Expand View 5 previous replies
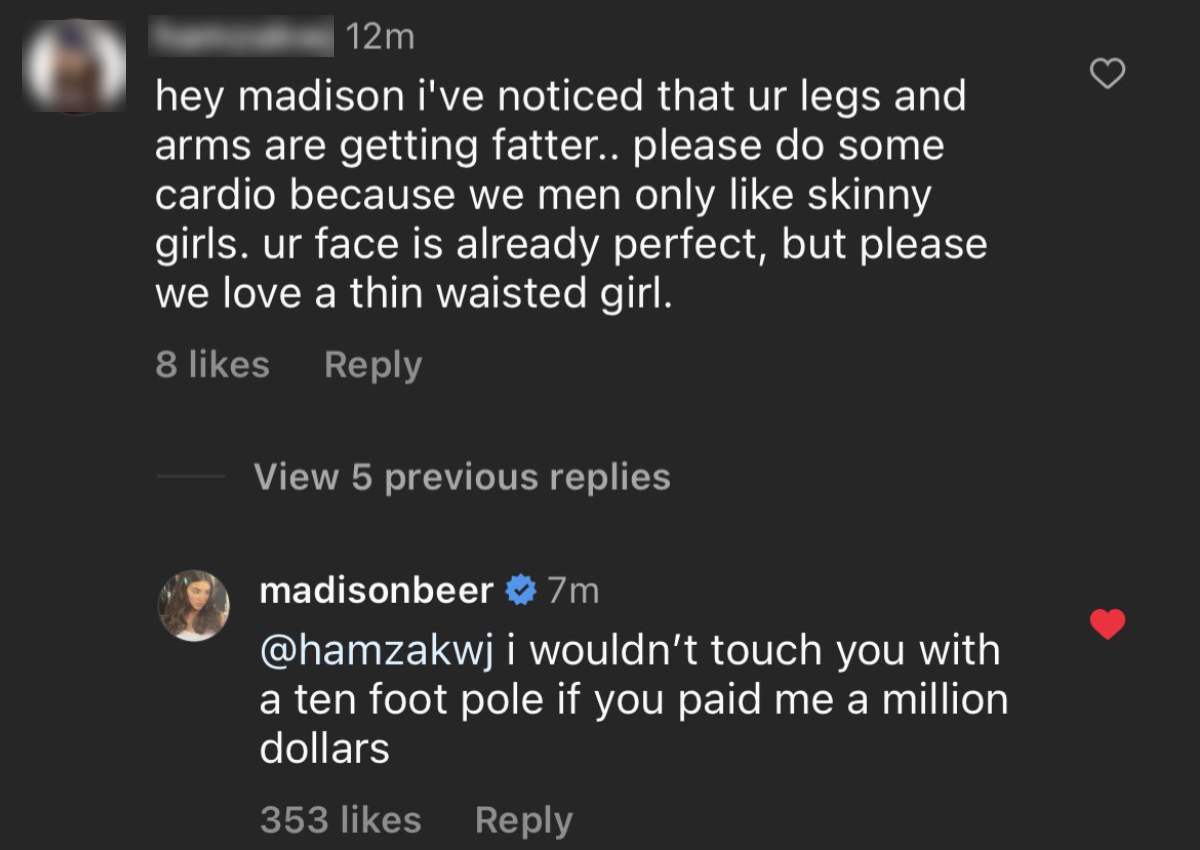1200x850 pixels. (461, 477)
